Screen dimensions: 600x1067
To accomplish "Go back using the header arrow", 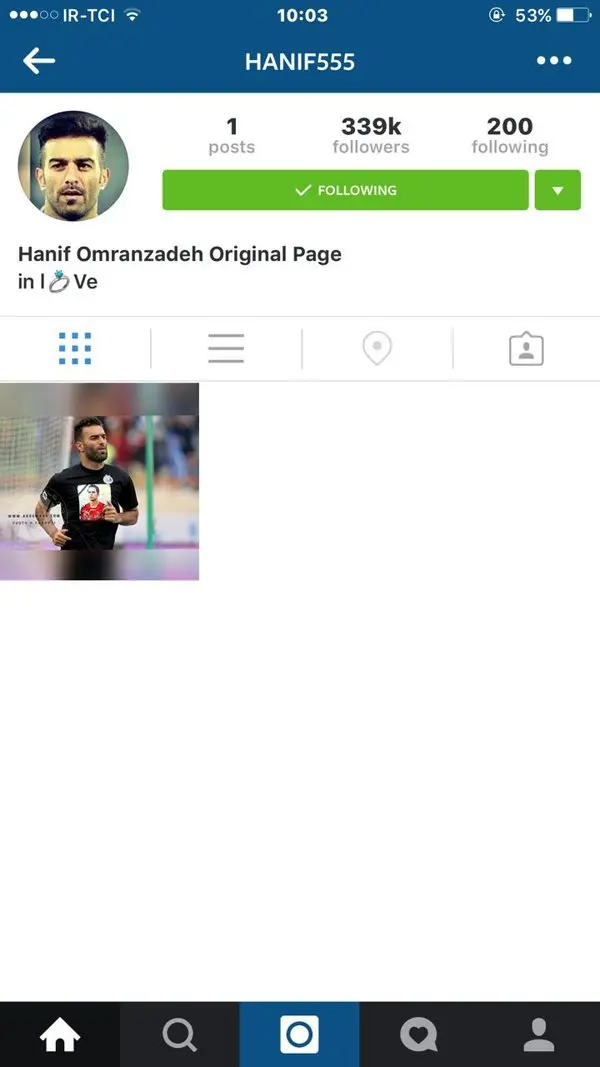I will [39, 62].
